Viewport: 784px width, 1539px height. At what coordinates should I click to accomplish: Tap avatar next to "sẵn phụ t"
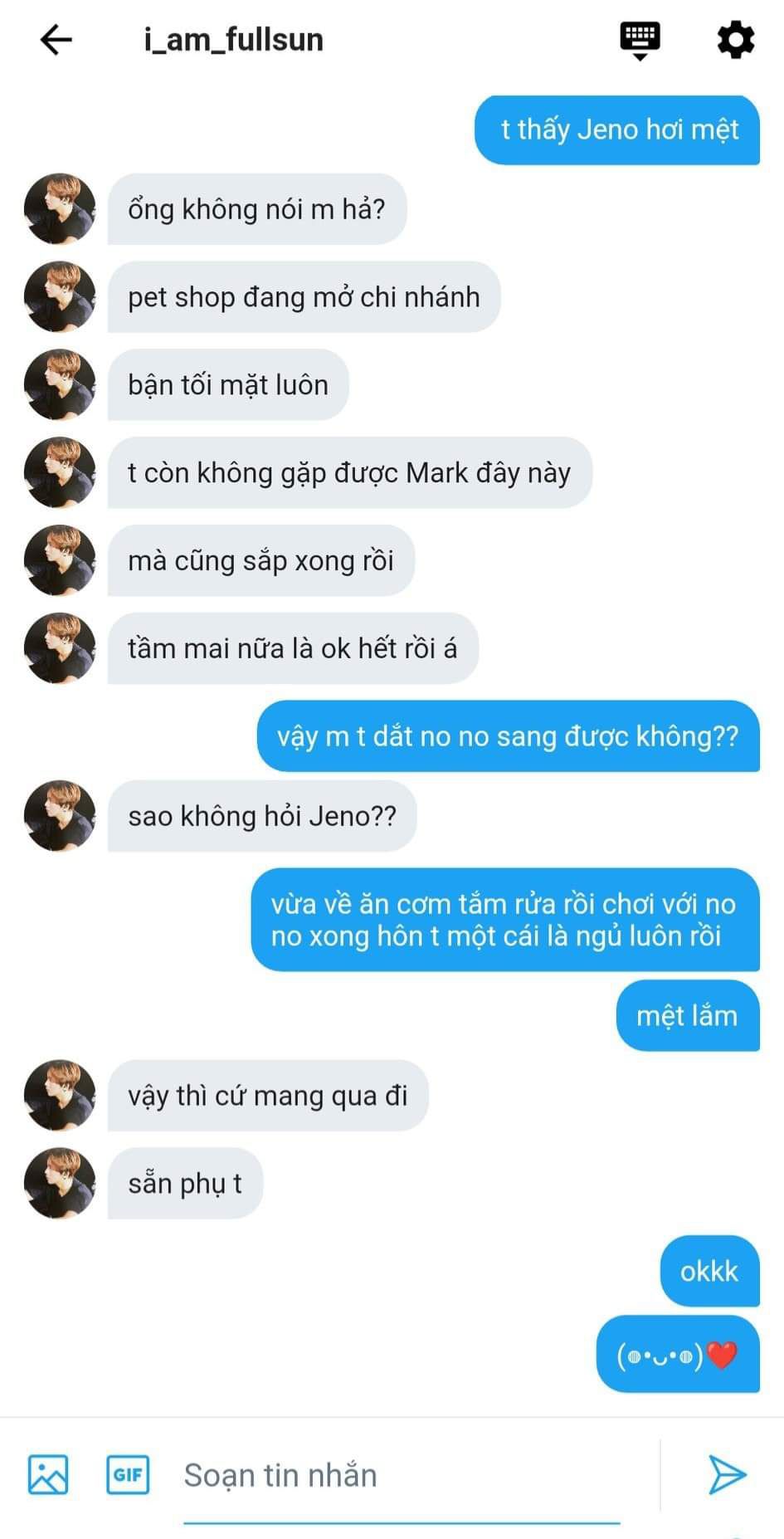[60, 1183]
